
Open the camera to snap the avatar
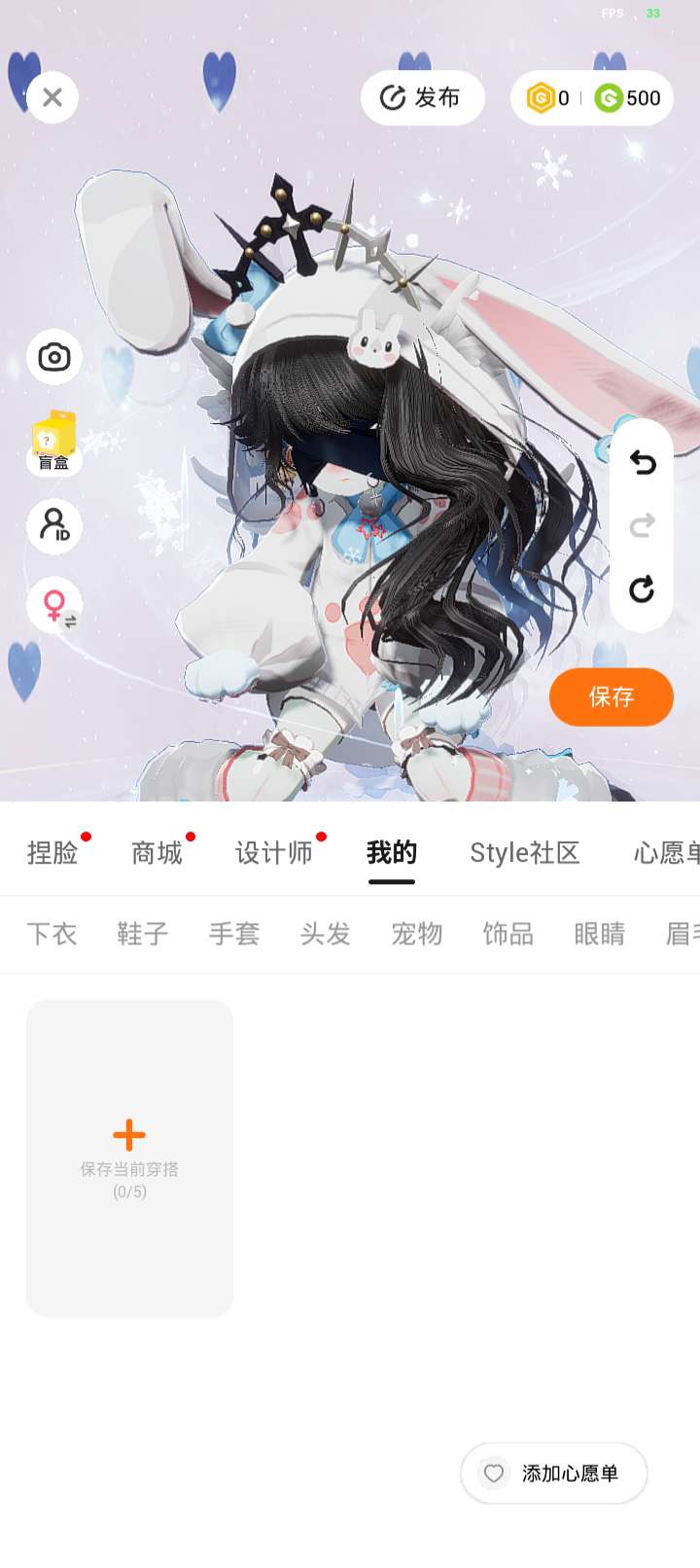tap(54, 357)
